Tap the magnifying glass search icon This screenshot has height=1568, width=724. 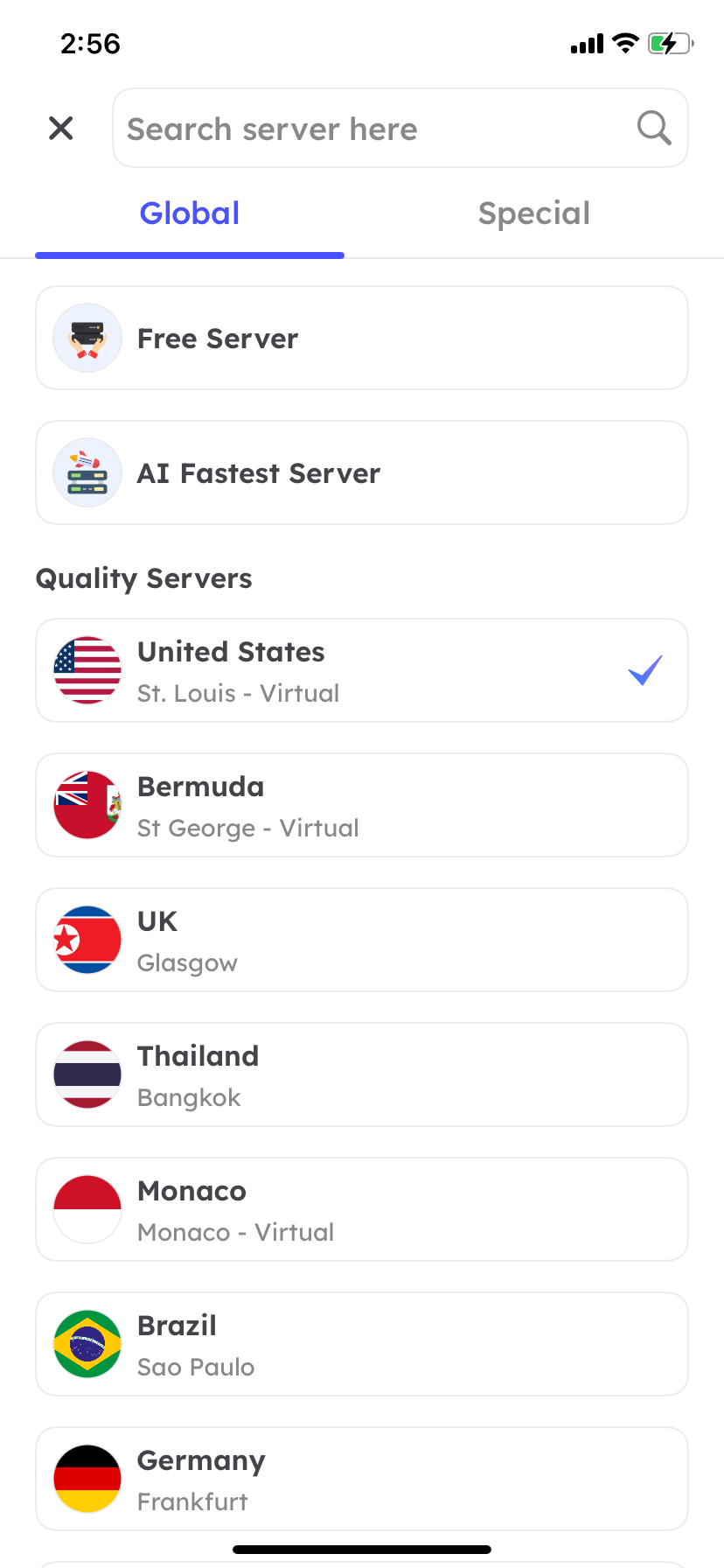[x=653, y=129]
